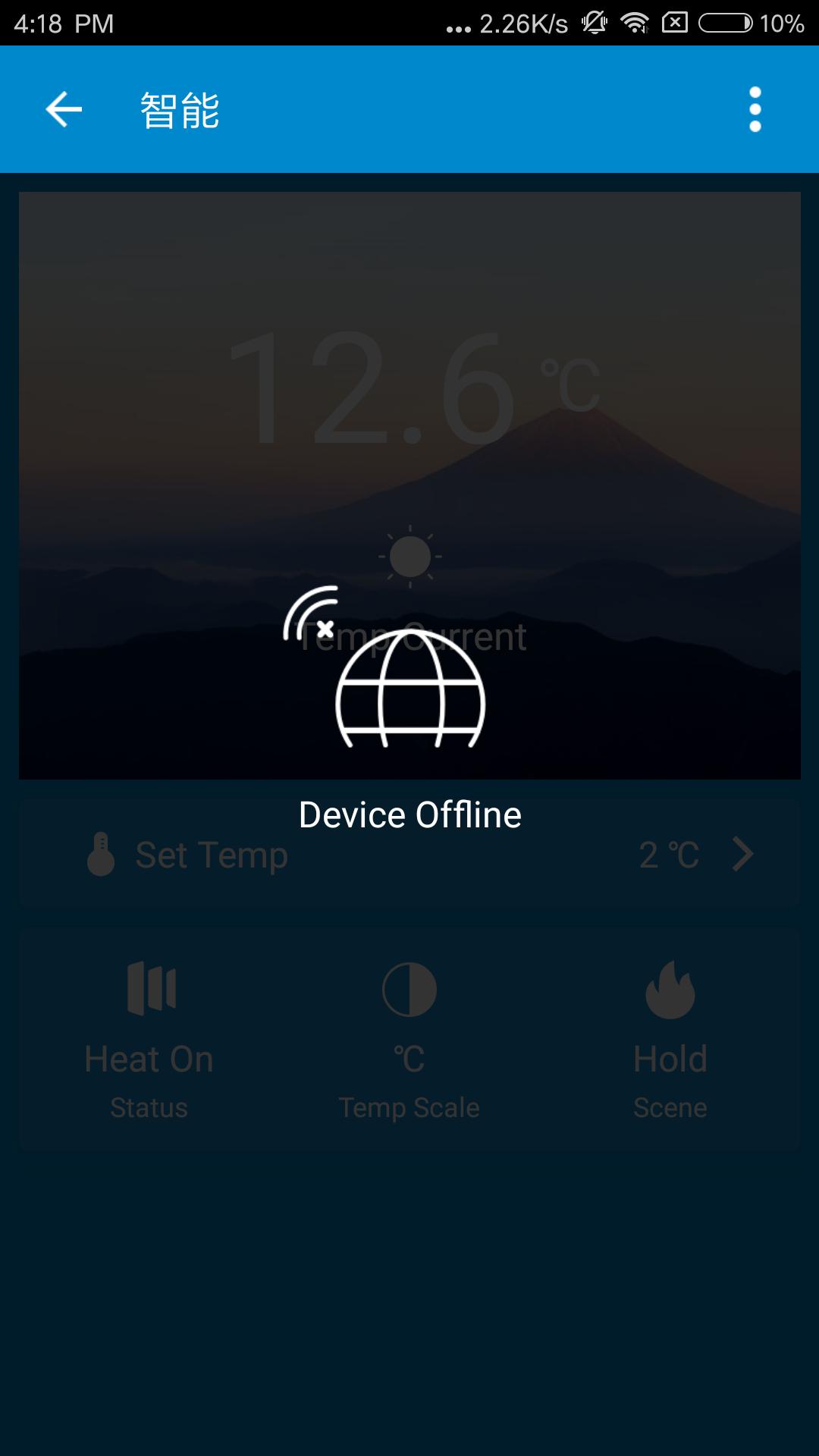Tap the 2 °C setpoint value

click(x=667, y=855)
